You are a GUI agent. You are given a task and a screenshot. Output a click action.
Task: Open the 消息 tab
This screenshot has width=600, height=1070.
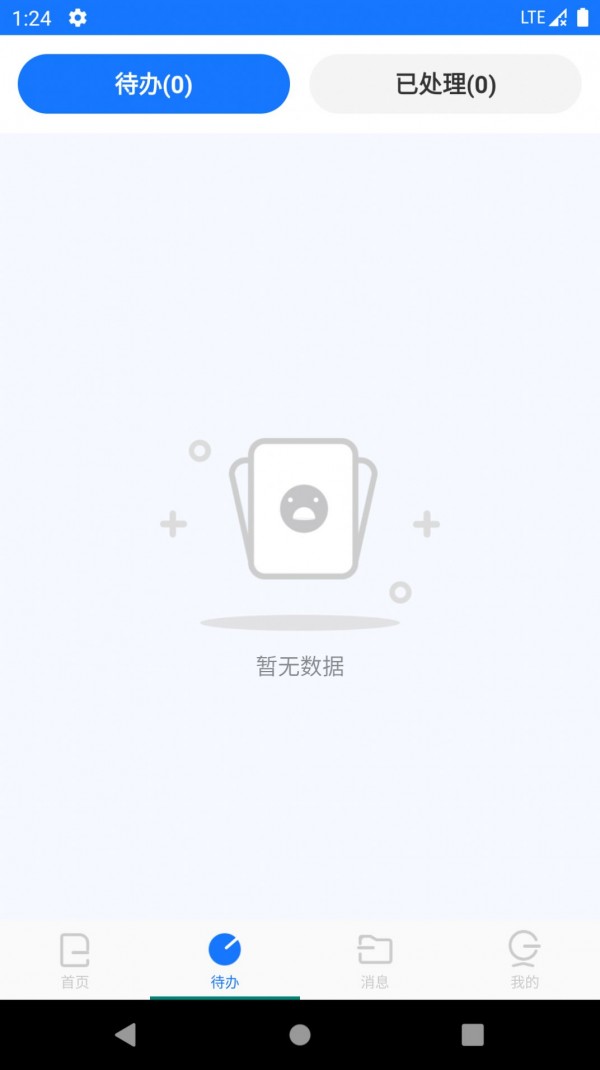coord(375,960)
